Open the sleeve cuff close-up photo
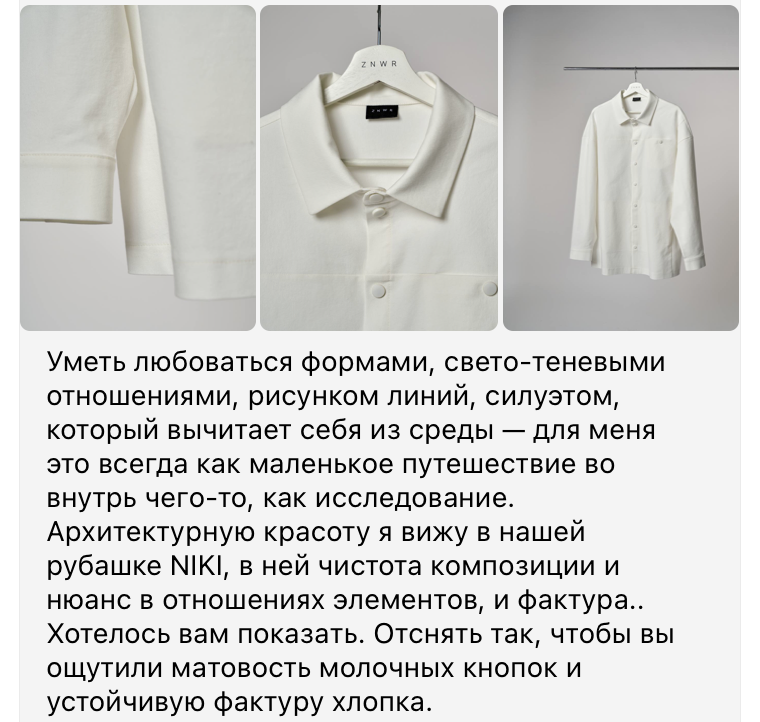This screenshot has width=760, height=722. pyautogui.click(x=137, y=168)
